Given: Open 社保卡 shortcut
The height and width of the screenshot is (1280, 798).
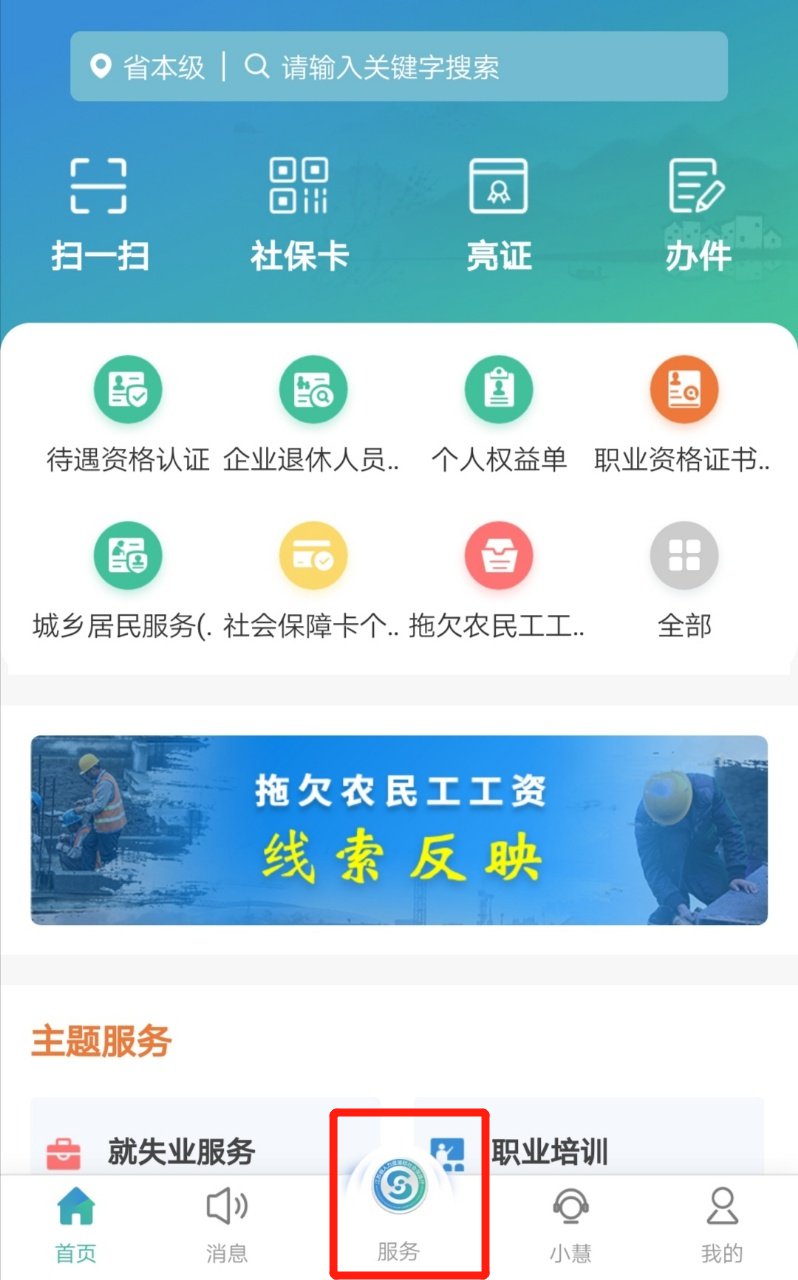Looking at the screenshot, I should 299,214.
